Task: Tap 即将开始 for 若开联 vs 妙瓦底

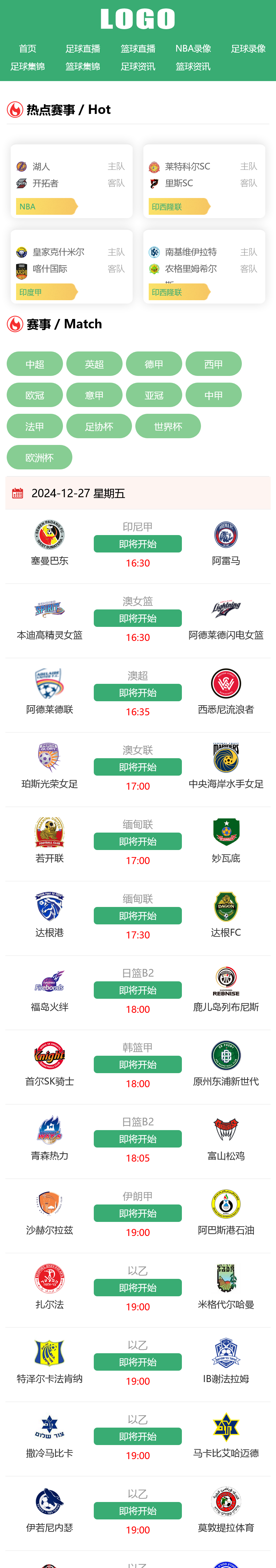Action: point(137,841)
